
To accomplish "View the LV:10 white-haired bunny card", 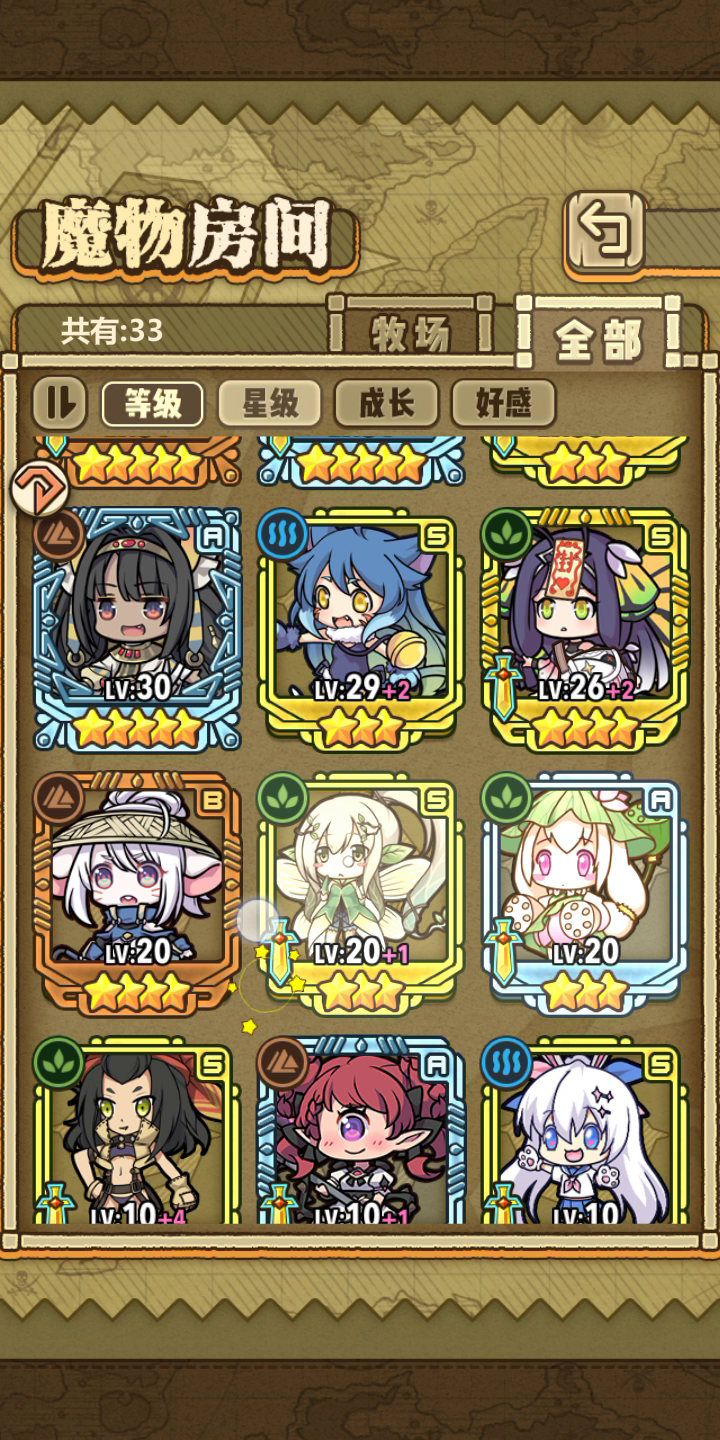I will coord(586,1135).
